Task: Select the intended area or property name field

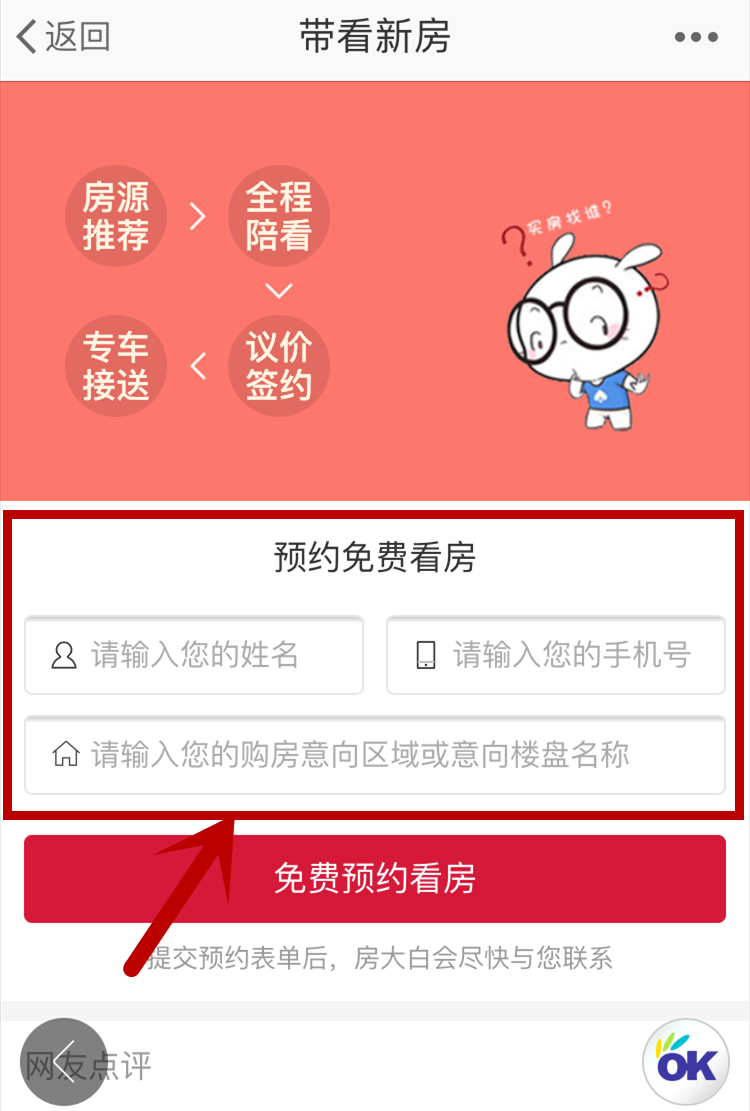Action: pyautogui.click(x=374, y=755)
